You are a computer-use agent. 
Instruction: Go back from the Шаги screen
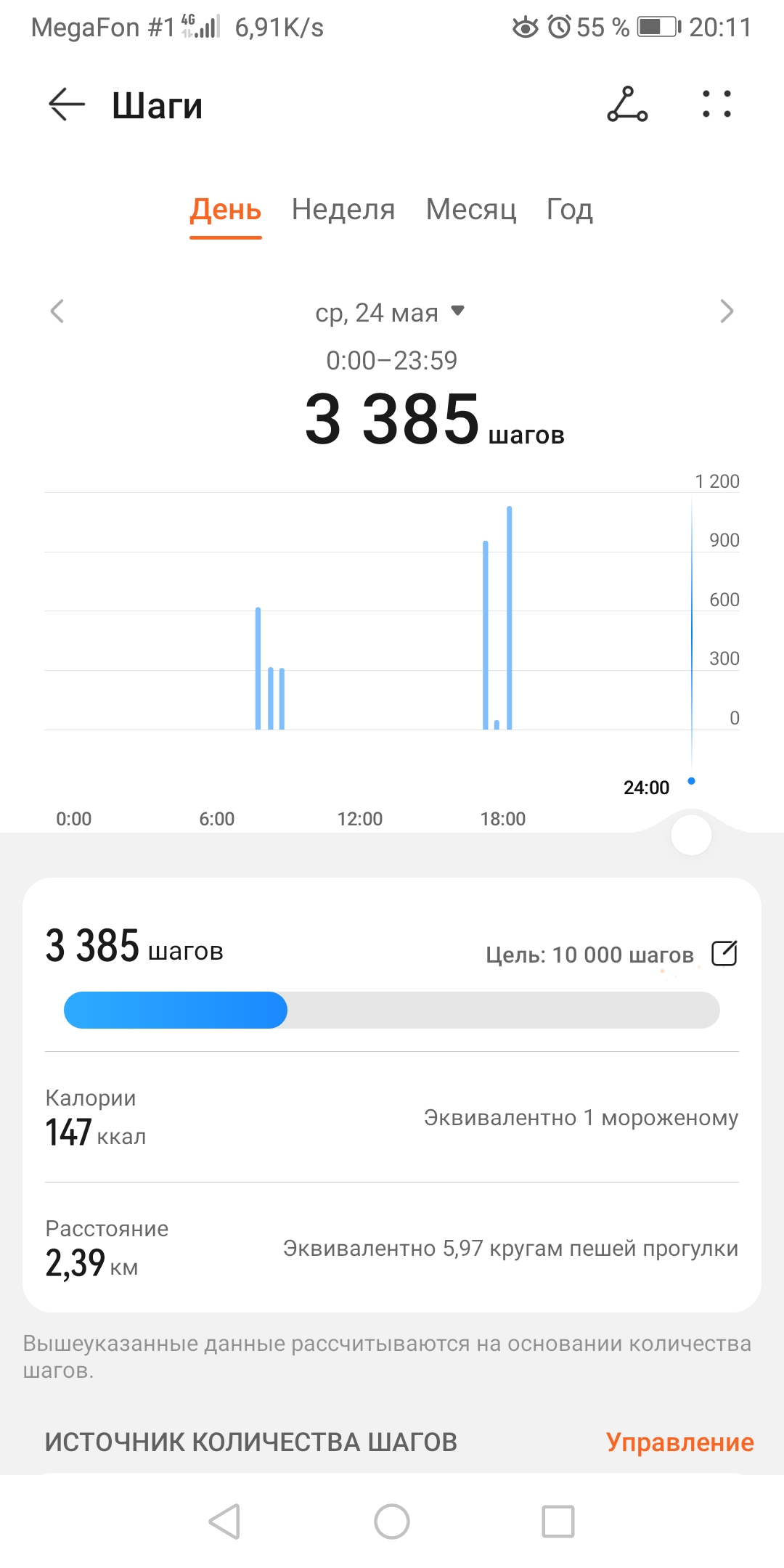point(67,105)
